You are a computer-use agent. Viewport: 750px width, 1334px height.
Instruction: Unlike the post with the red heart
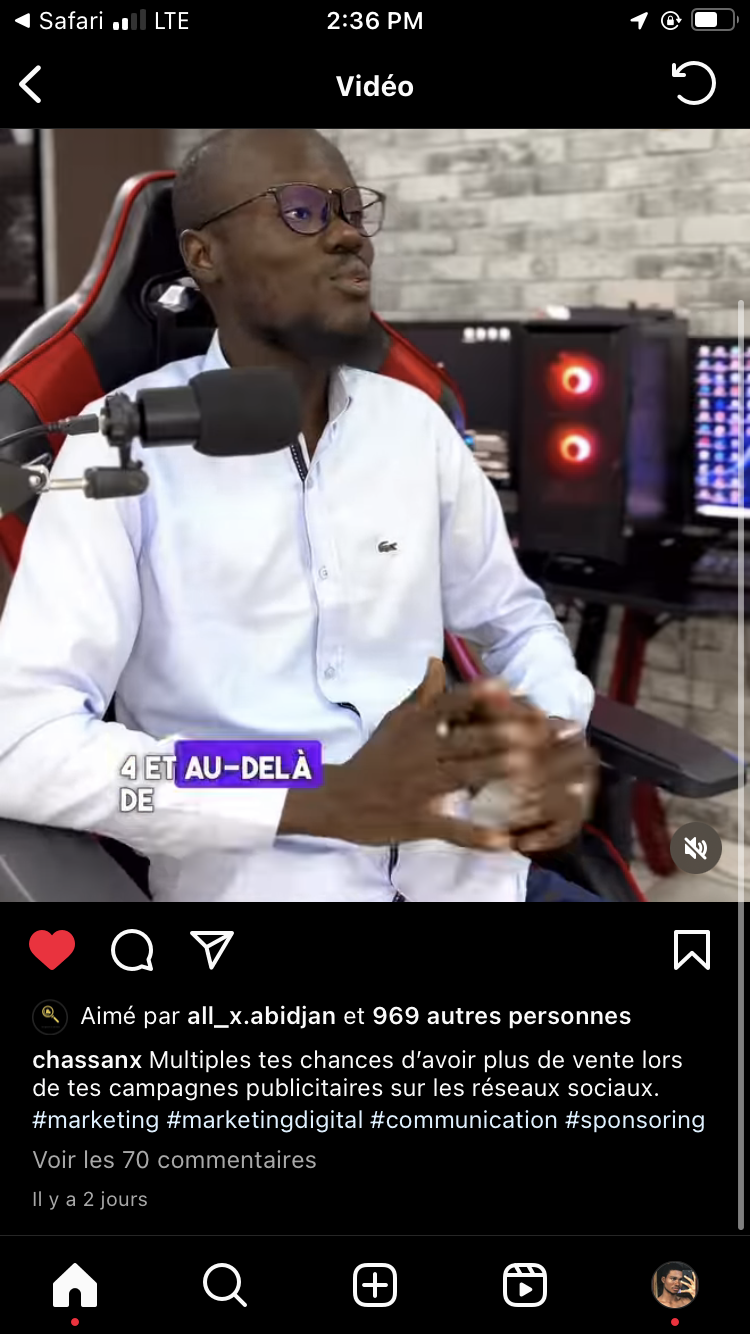[52, 950]
